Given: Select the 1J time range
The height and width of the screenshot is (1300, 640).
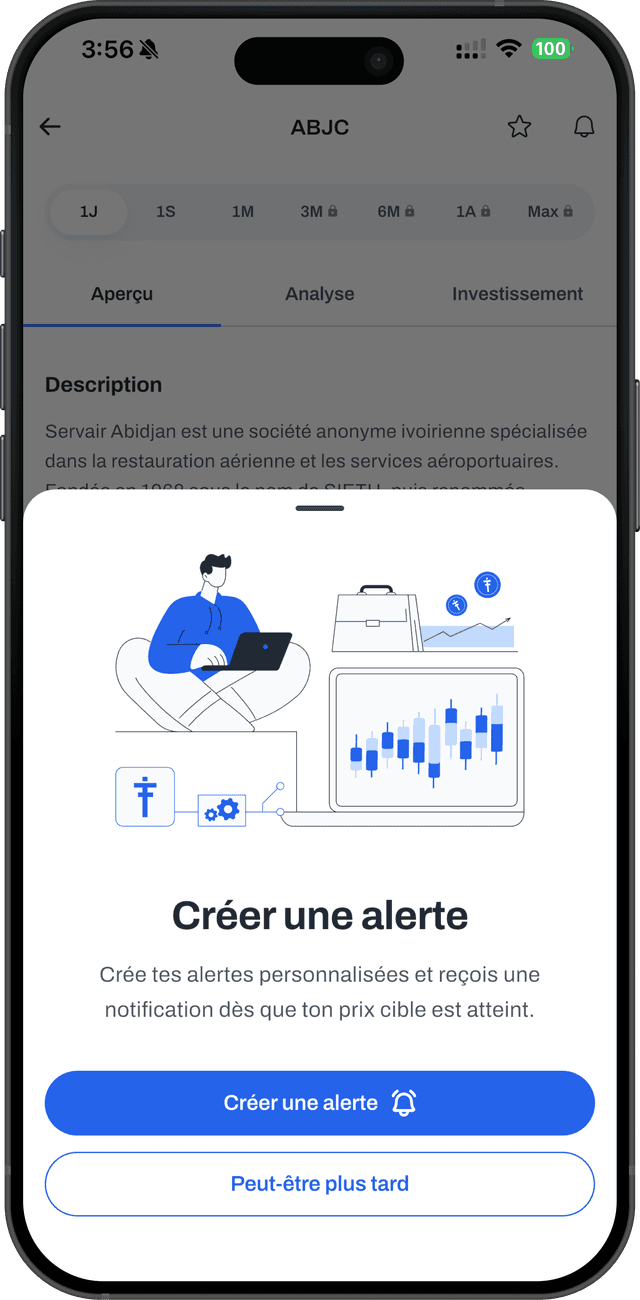Looking at the screenshot, I should [x=89, y=212].
